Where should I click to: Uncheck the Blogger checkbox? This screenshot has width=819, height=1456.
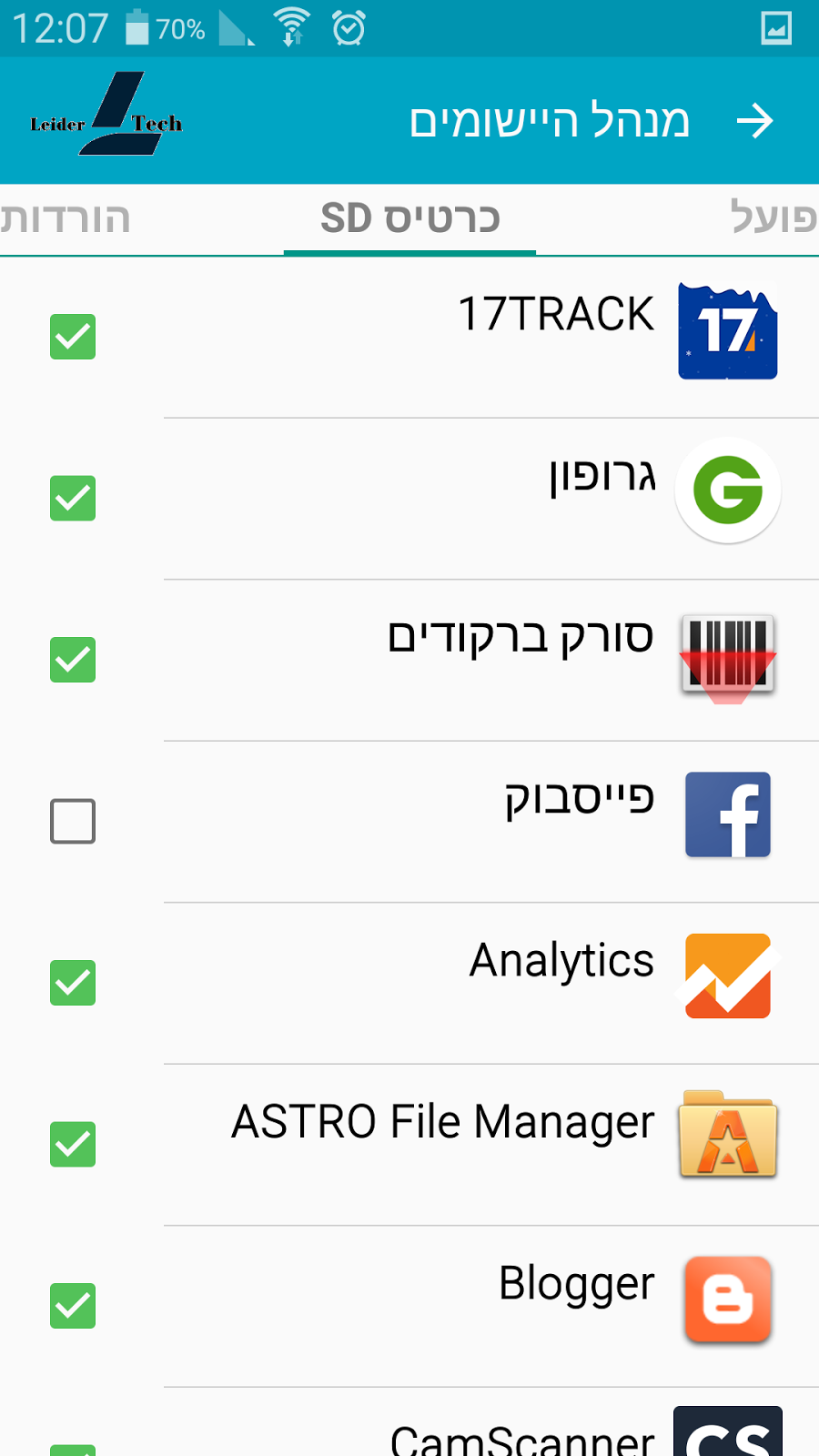(73, 1306)
